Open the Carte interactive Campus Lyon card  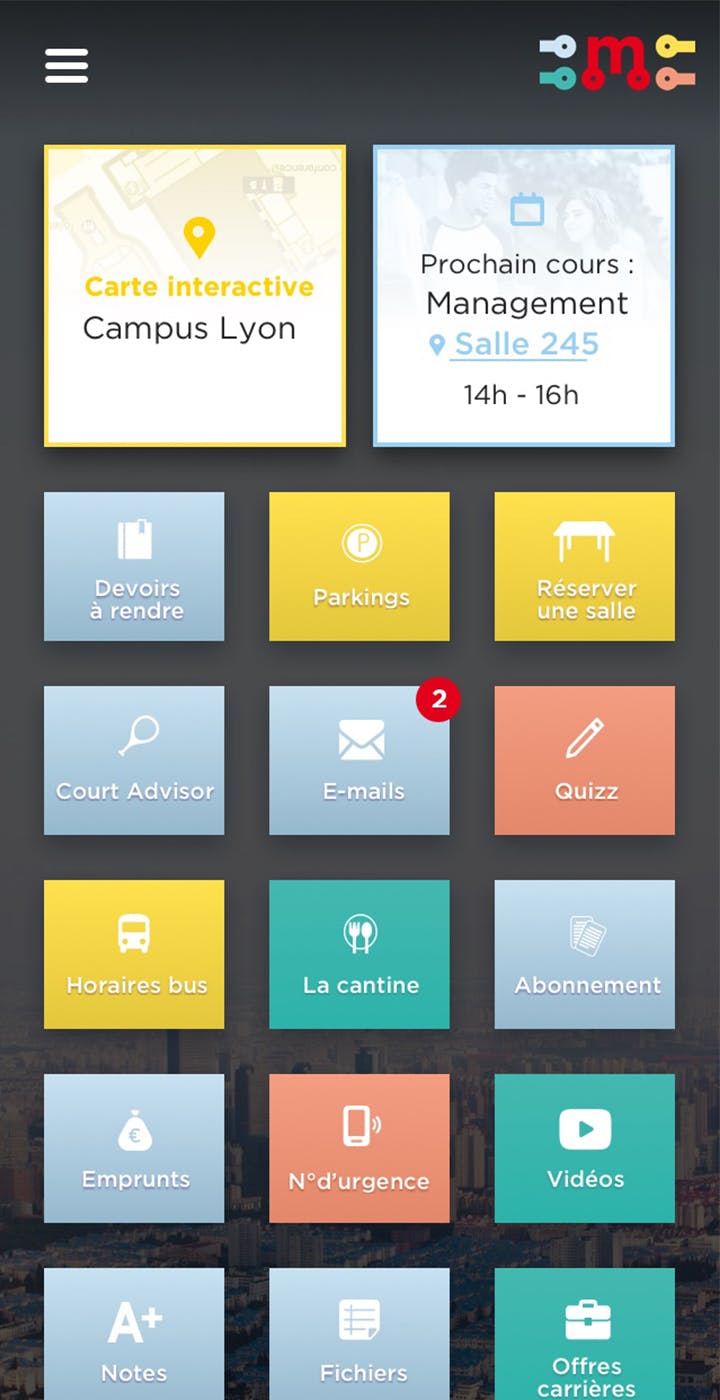[195, 295]
